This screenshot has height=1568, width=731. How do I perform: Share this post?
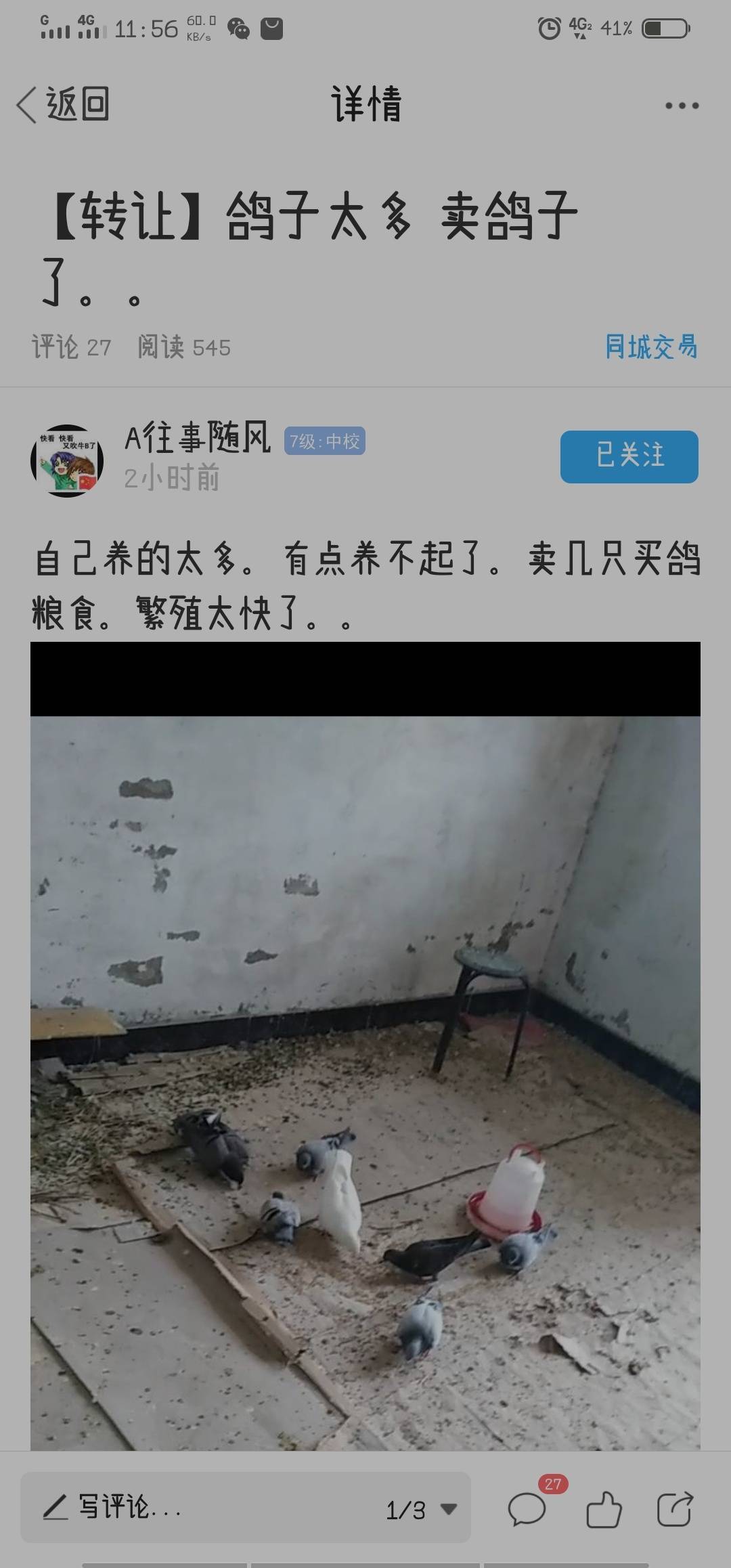click(675, 1509)
